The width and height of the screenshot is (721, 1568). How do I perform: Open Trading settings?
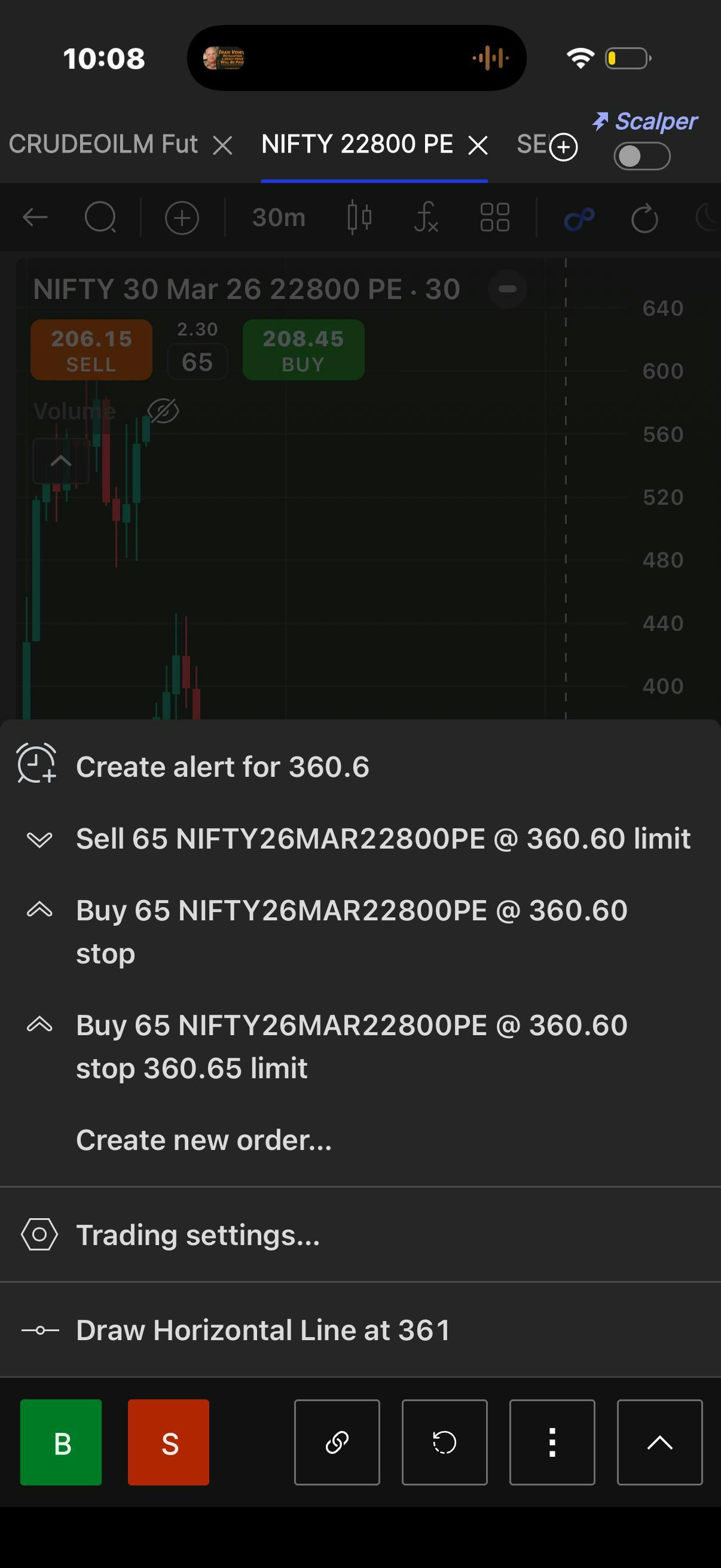pyautogui.click(x=360, y=1234)
